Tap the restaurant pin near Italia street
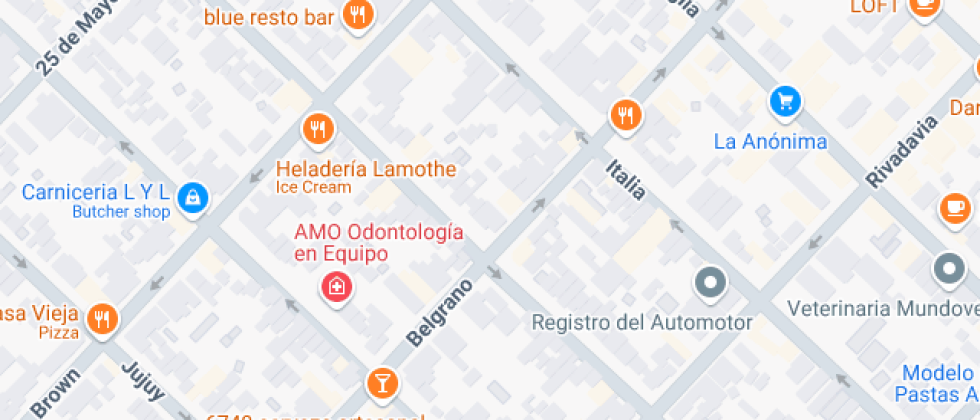The height and width of the screenshot is (420, 980). [x=626, y=116]
